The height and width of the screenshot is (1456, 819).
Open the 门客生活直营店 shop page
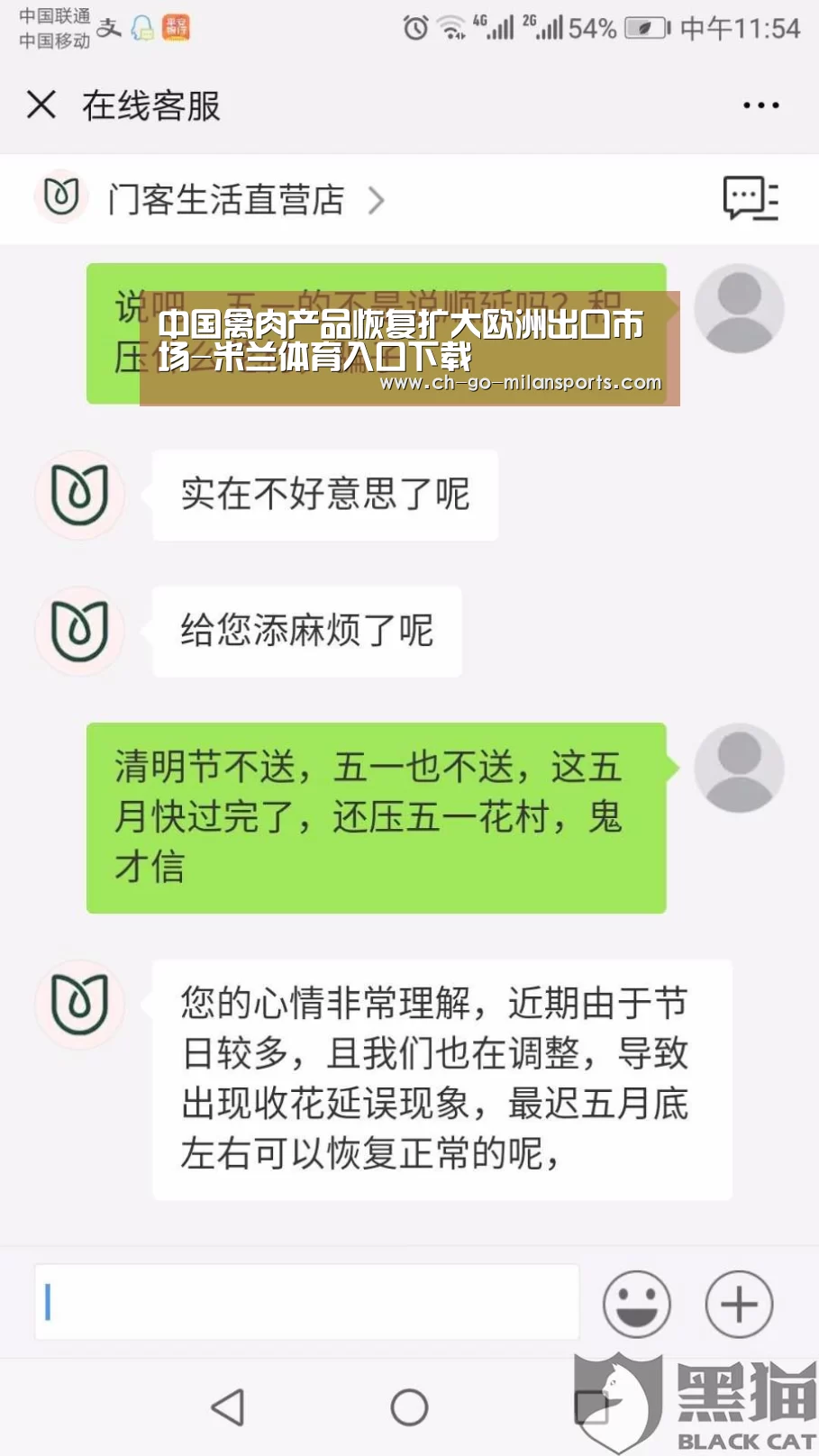(x=225, y=199)
